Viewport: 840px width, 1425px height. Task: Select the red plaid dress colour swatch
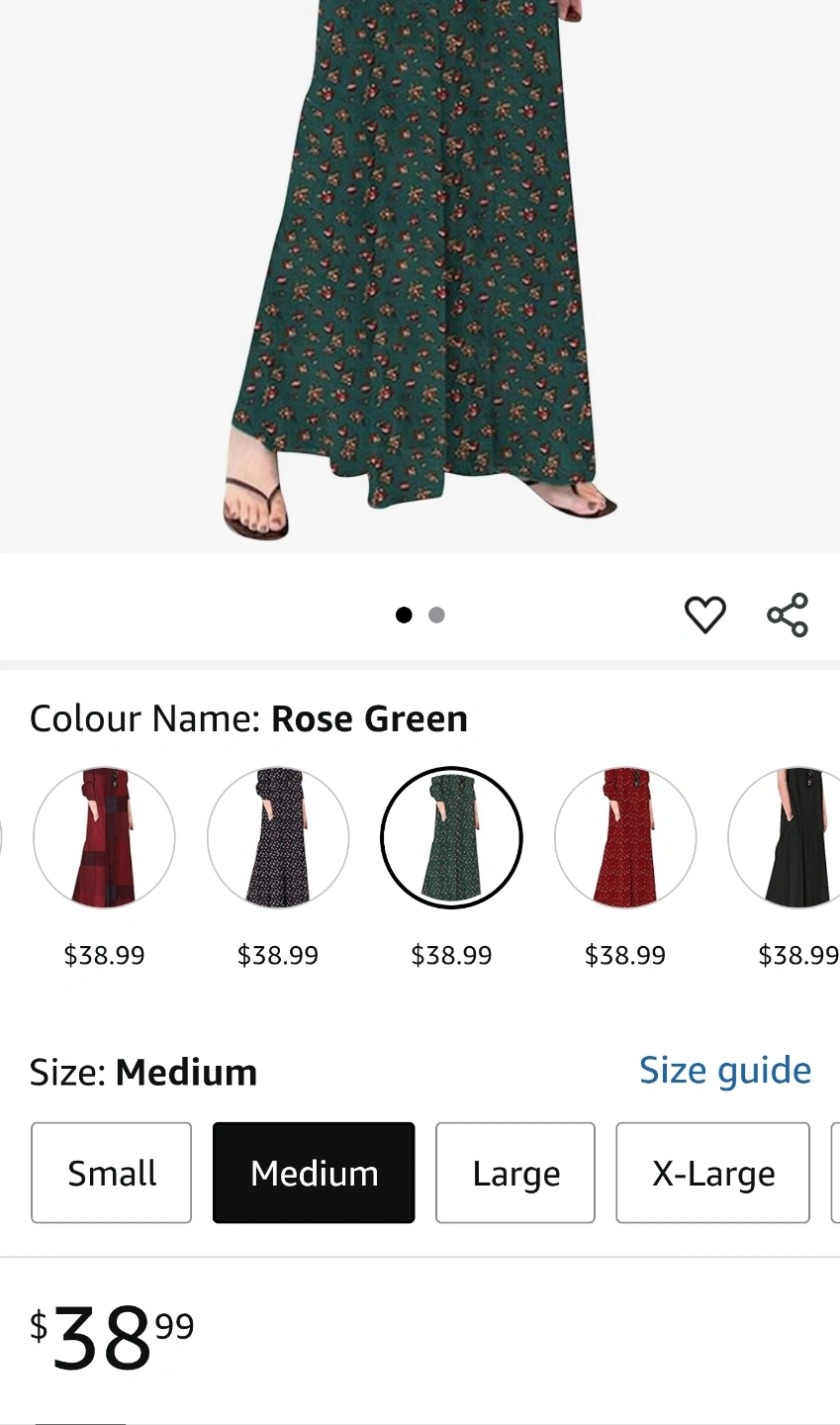(104, 837)
